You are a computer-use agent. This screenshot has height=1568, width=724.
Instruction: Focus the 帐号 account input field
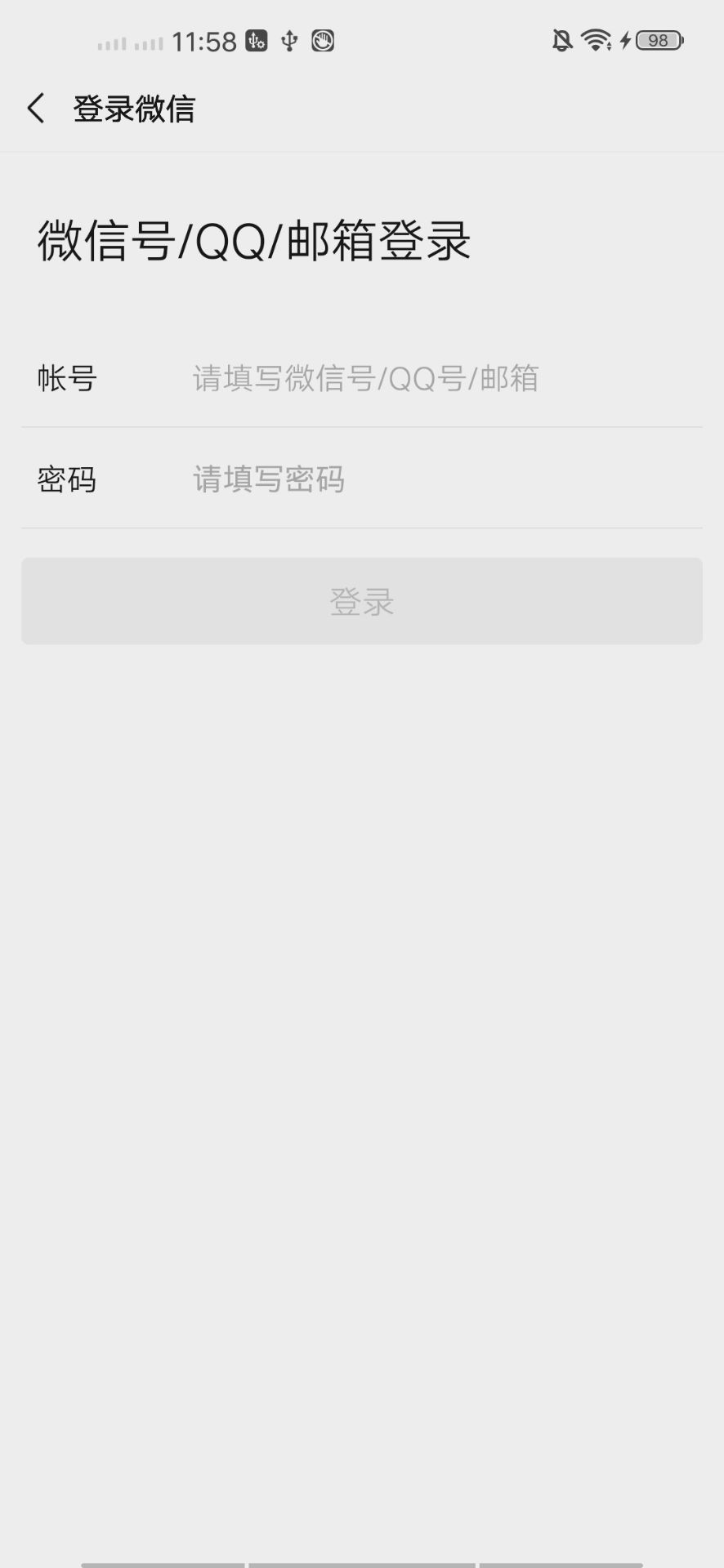click(x=441, y=378)
